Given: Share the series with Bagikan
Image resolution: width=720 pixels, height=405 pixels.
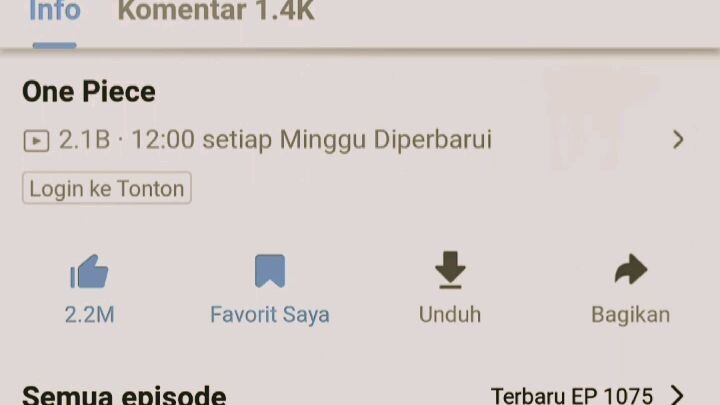Looking at the screenshot, I should coord(630,272).
